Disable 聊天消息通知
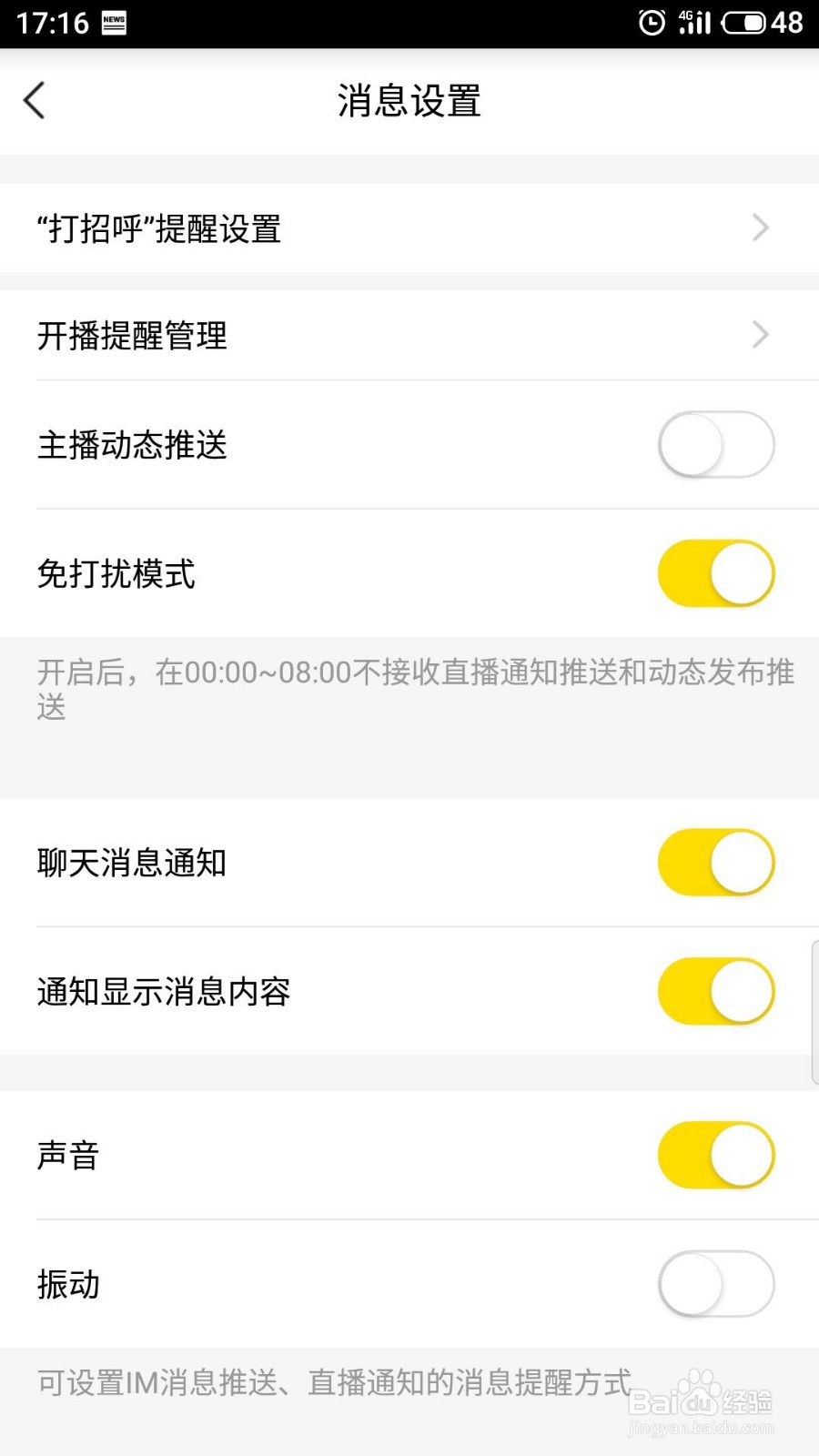This screenshot has height=1456, width=819. point(716,862)
